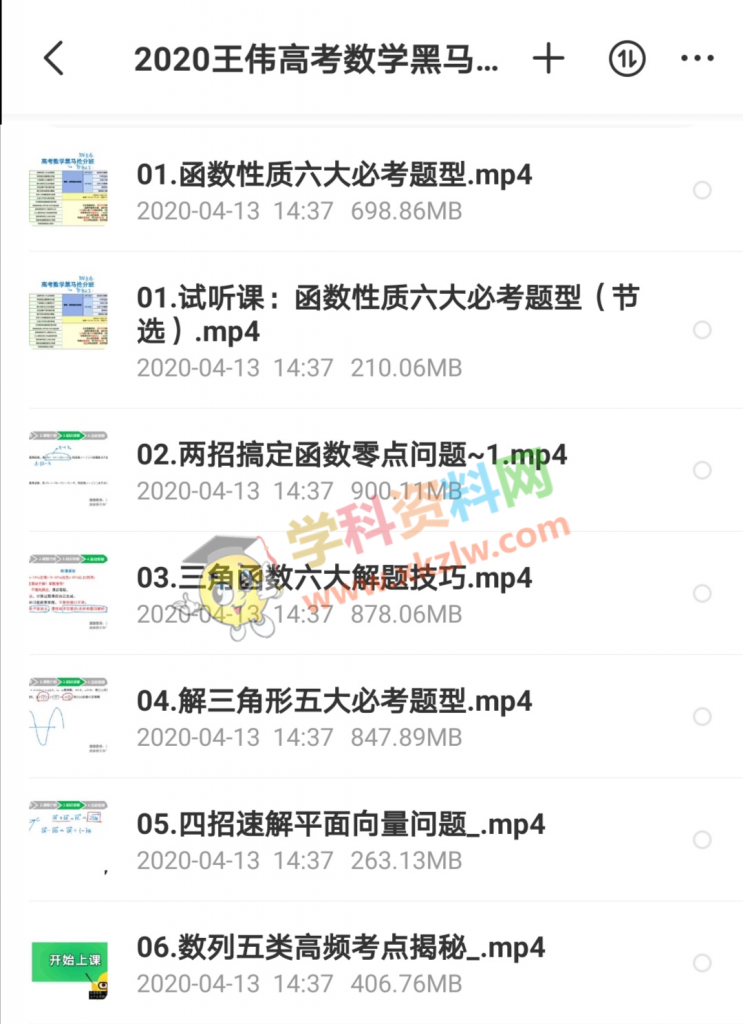Open 05.四招速解平面向量问题_.mp4
This screenshot has height=1024, width=743.
coord(341,824)
